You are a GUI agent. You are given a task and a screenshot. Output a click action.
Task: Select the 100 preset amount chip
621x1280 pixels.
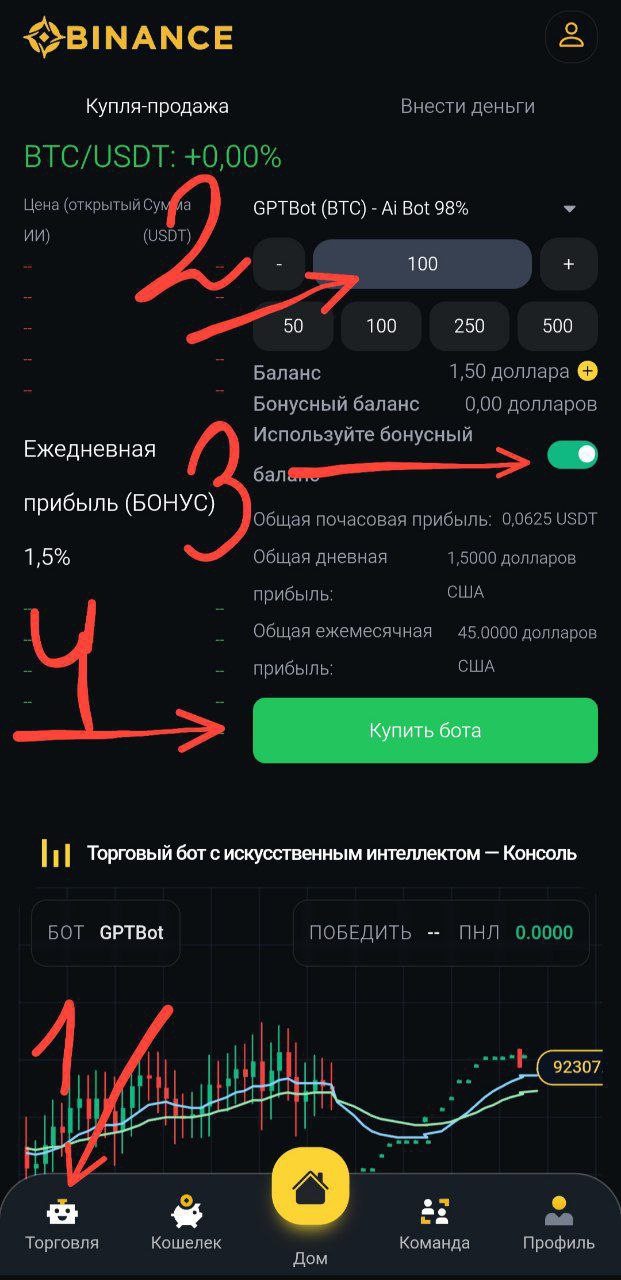click(x=381, y=326)
